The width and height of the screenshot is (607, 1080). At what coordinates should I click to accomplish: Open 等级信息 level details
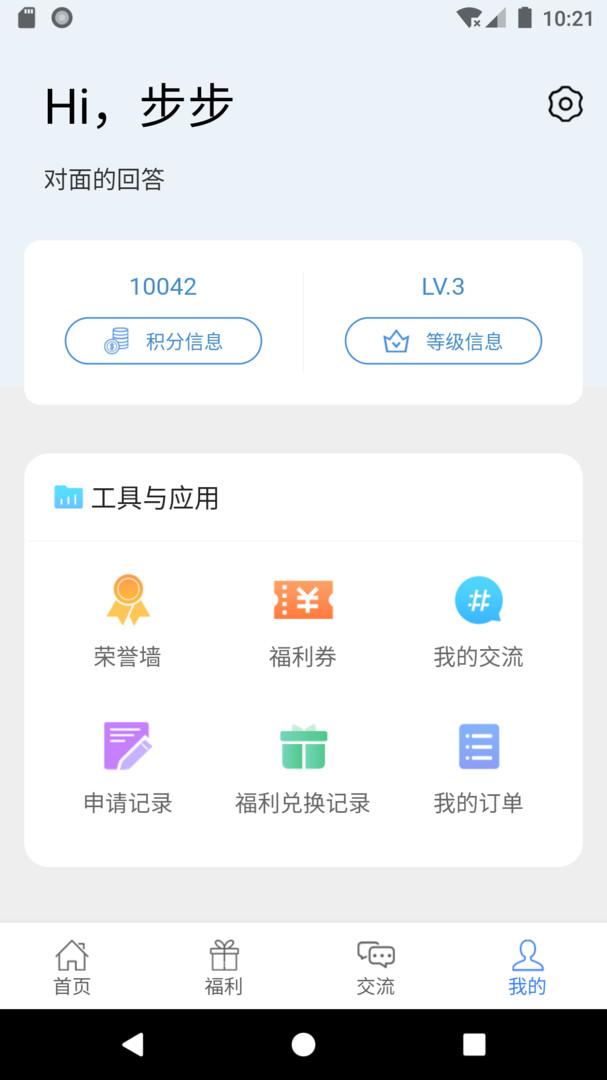click(x=443, y=341)
